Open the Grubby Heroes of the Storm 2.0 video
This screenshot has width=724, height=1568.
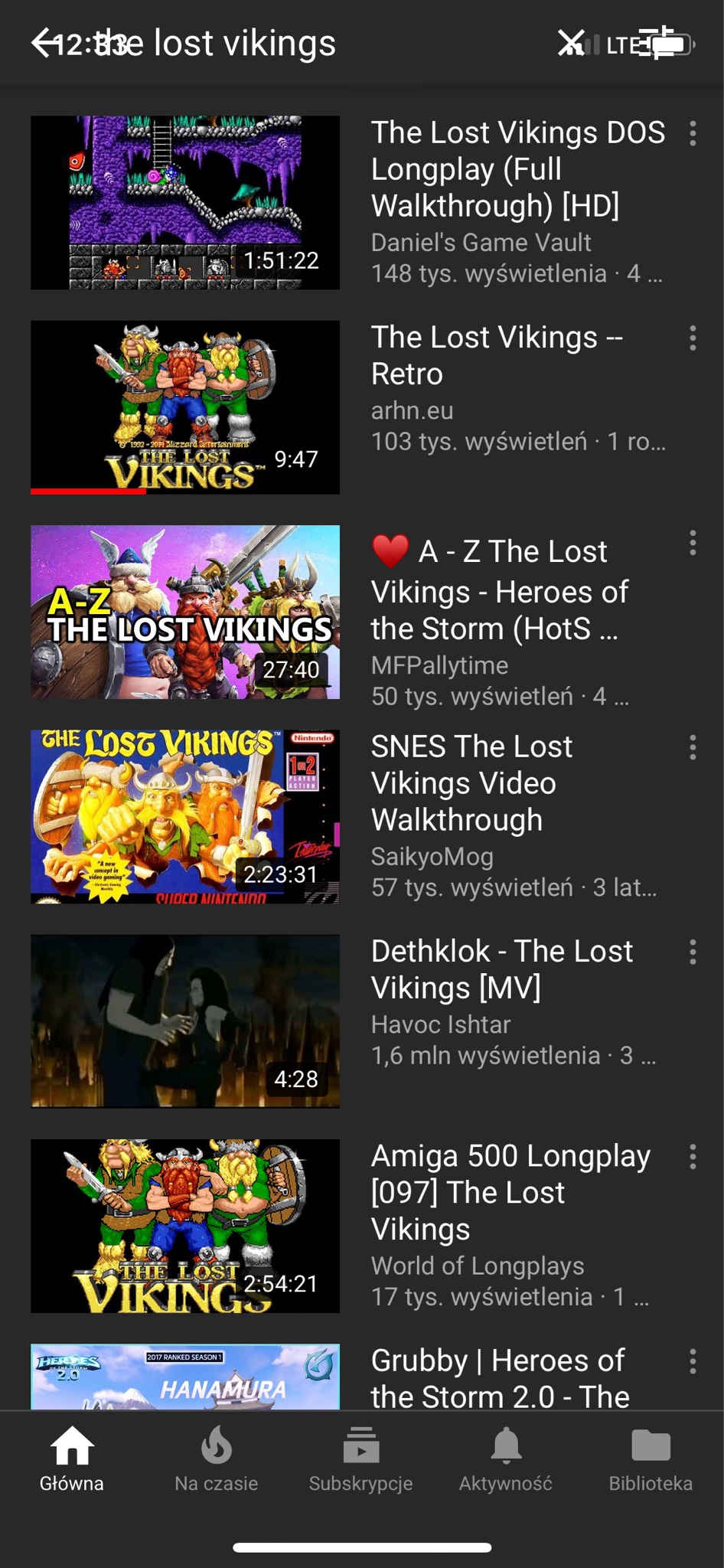(x=185, y=1377)
